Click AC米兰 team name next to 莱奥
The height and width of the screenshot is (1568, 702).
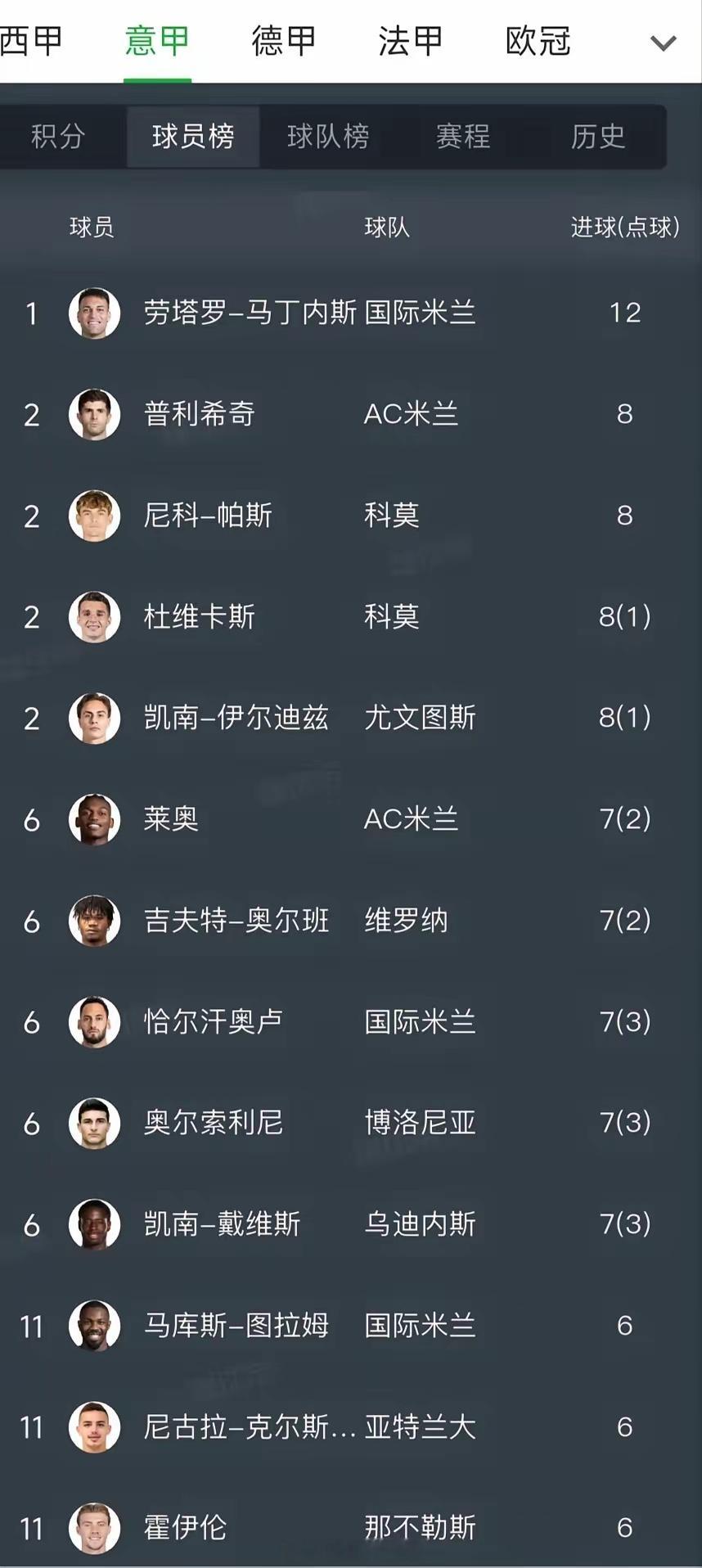(411, 819)
